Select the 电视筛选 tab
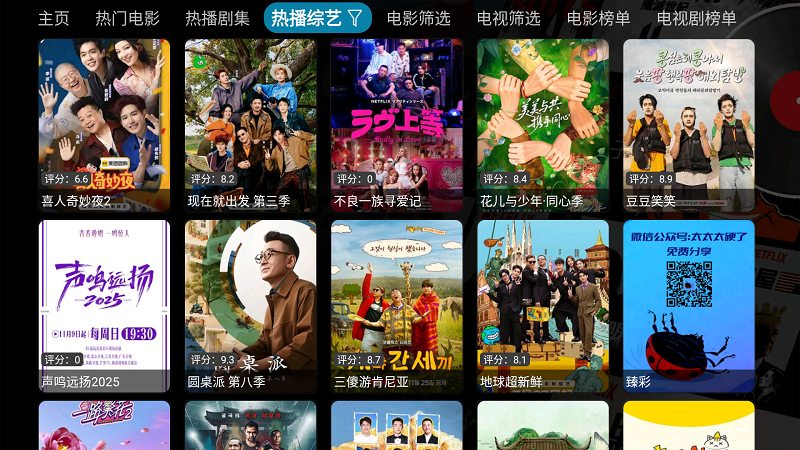The height and width of the screenshot is (450, 800). 508,18
